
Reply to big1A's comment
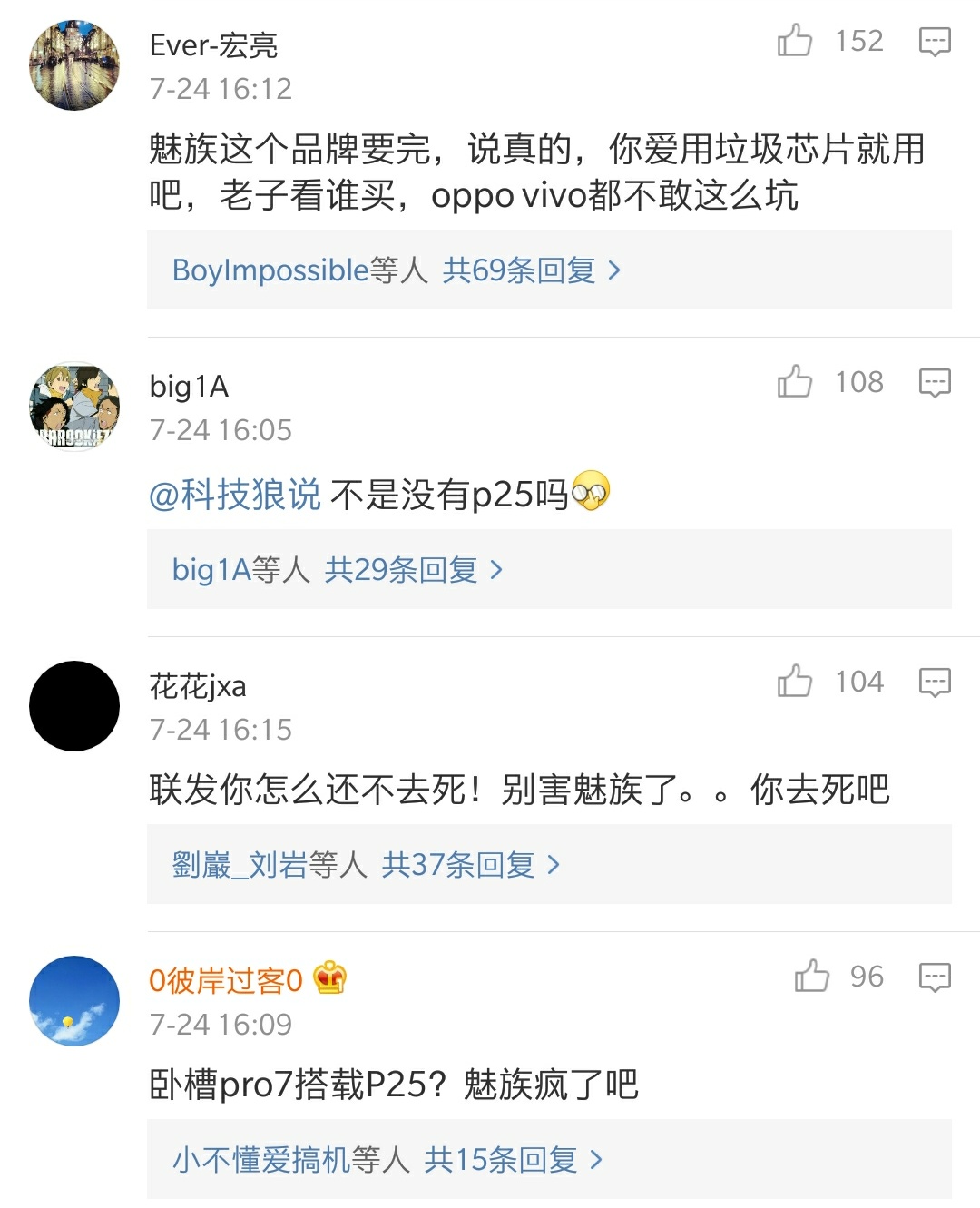934,383
